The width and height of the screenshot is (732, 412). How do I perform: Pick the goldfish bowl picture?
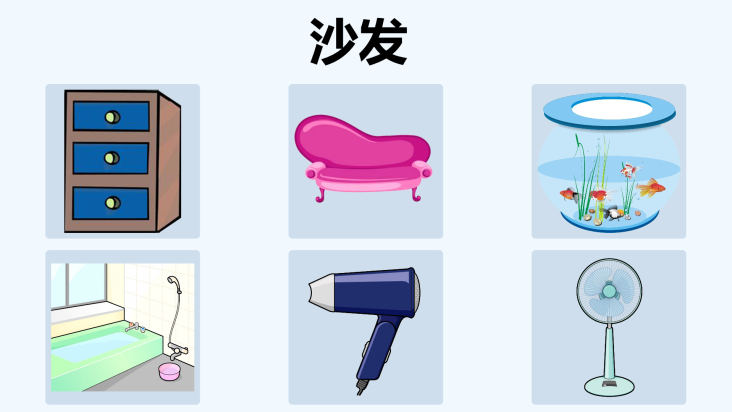click(x=608, y=161)
